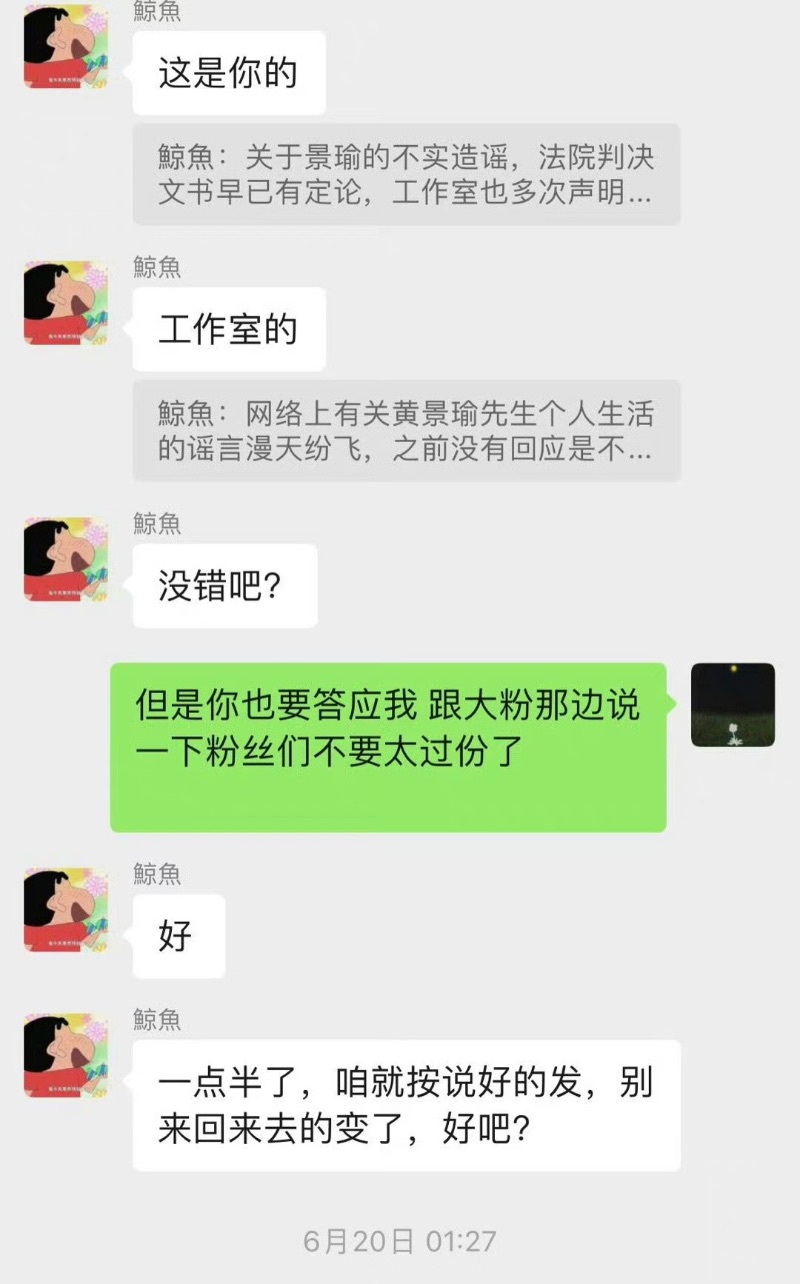The image size is (800, 1284).
Task: Tap 鲸魚's avatar next to the "好" reply
Action: tap(66, 910)
